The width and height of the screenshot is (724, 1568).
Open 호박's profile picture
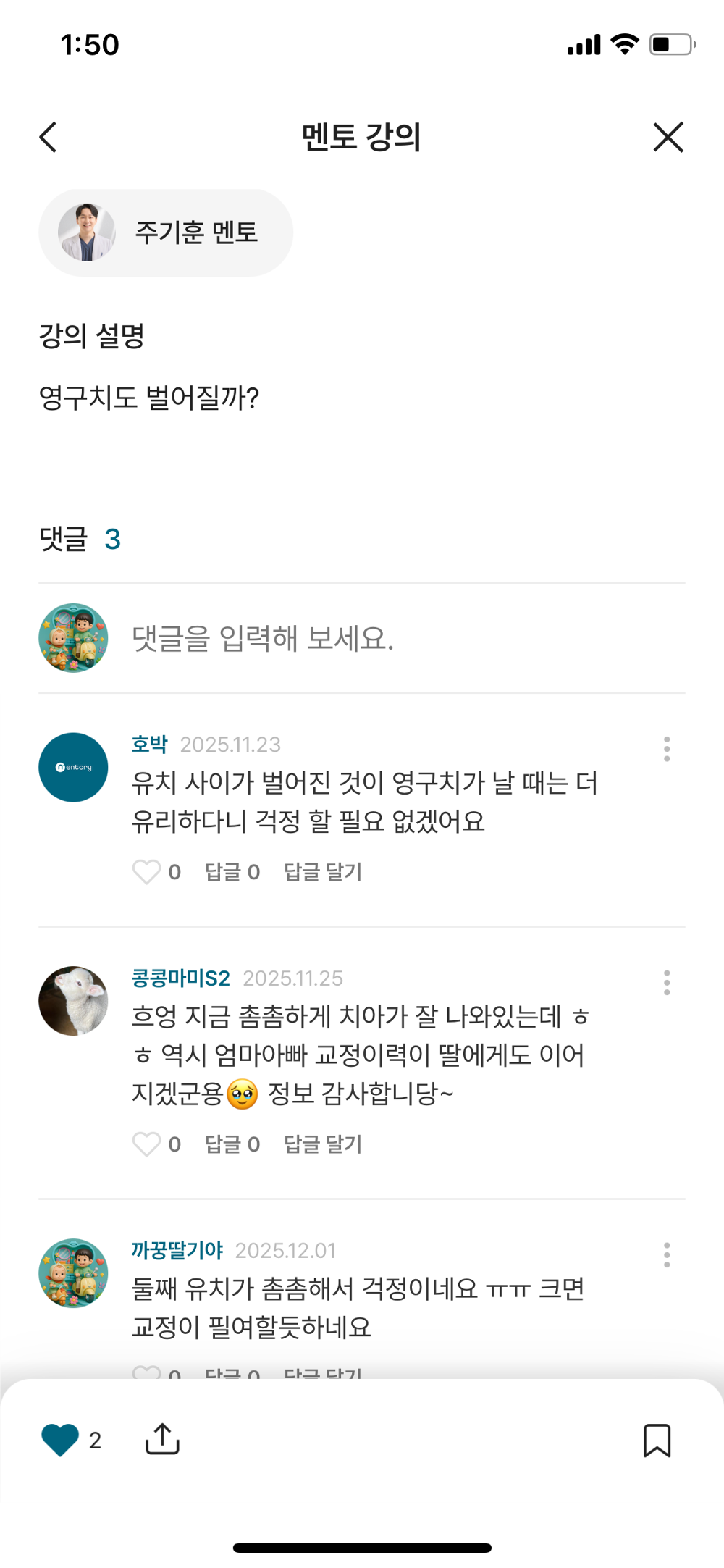click(x=72, y=766)
